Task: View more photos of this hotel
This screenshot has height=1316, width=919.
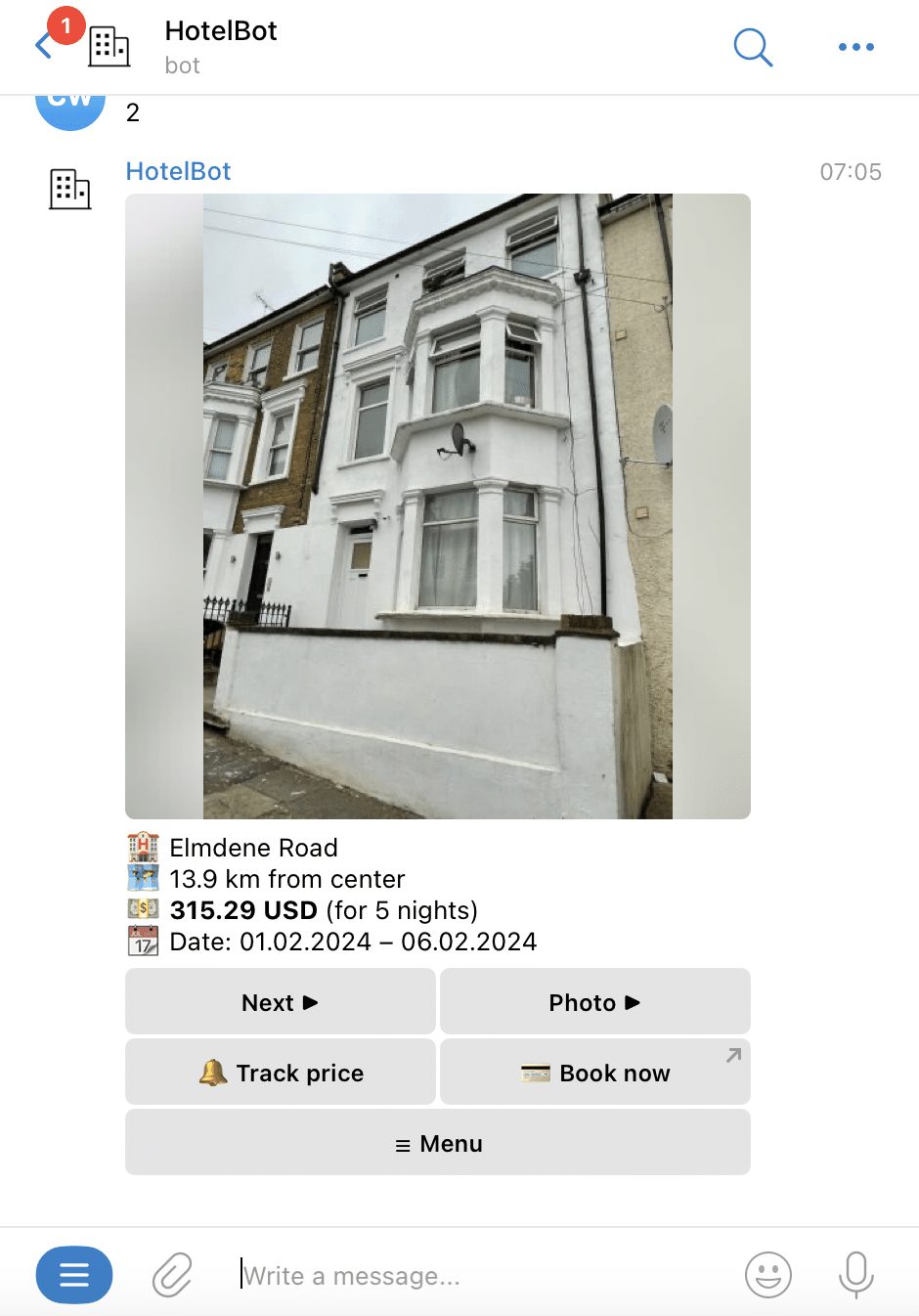Action: pos(594,1002)
